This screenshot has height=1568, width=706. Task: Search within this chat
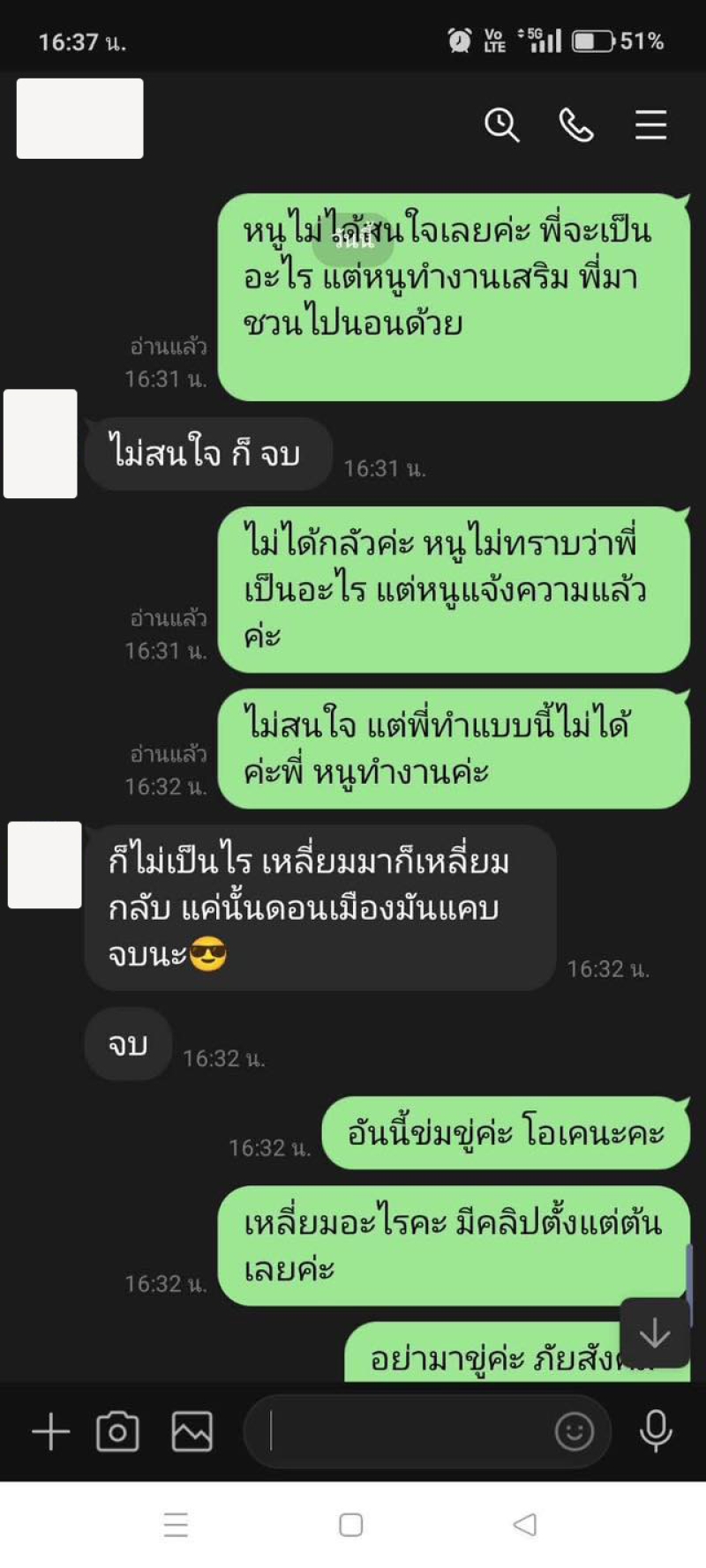coord(501,125)
